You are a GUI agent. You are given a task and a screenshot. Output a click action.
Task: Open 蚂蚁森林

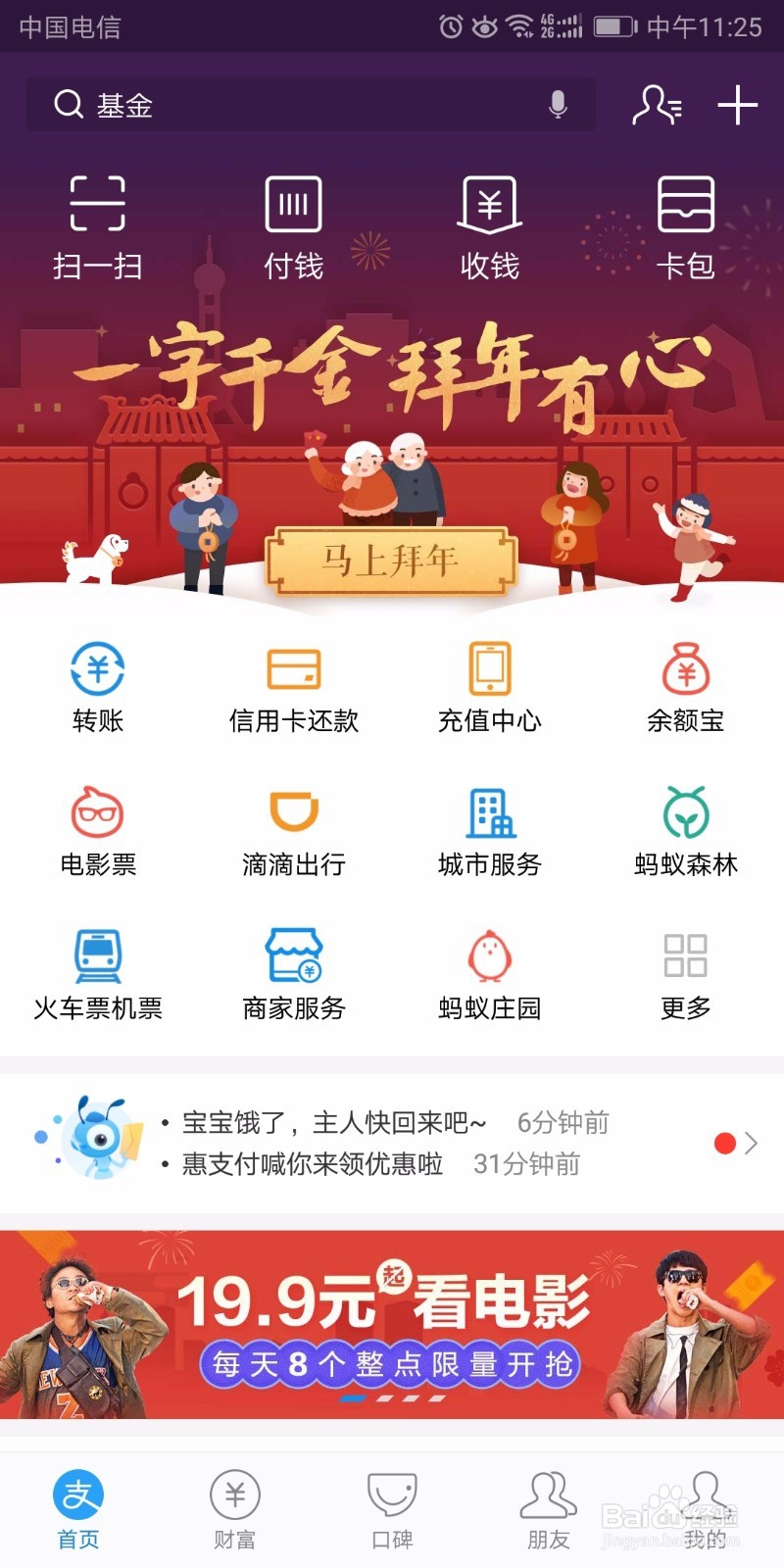(x=686, y=831)
